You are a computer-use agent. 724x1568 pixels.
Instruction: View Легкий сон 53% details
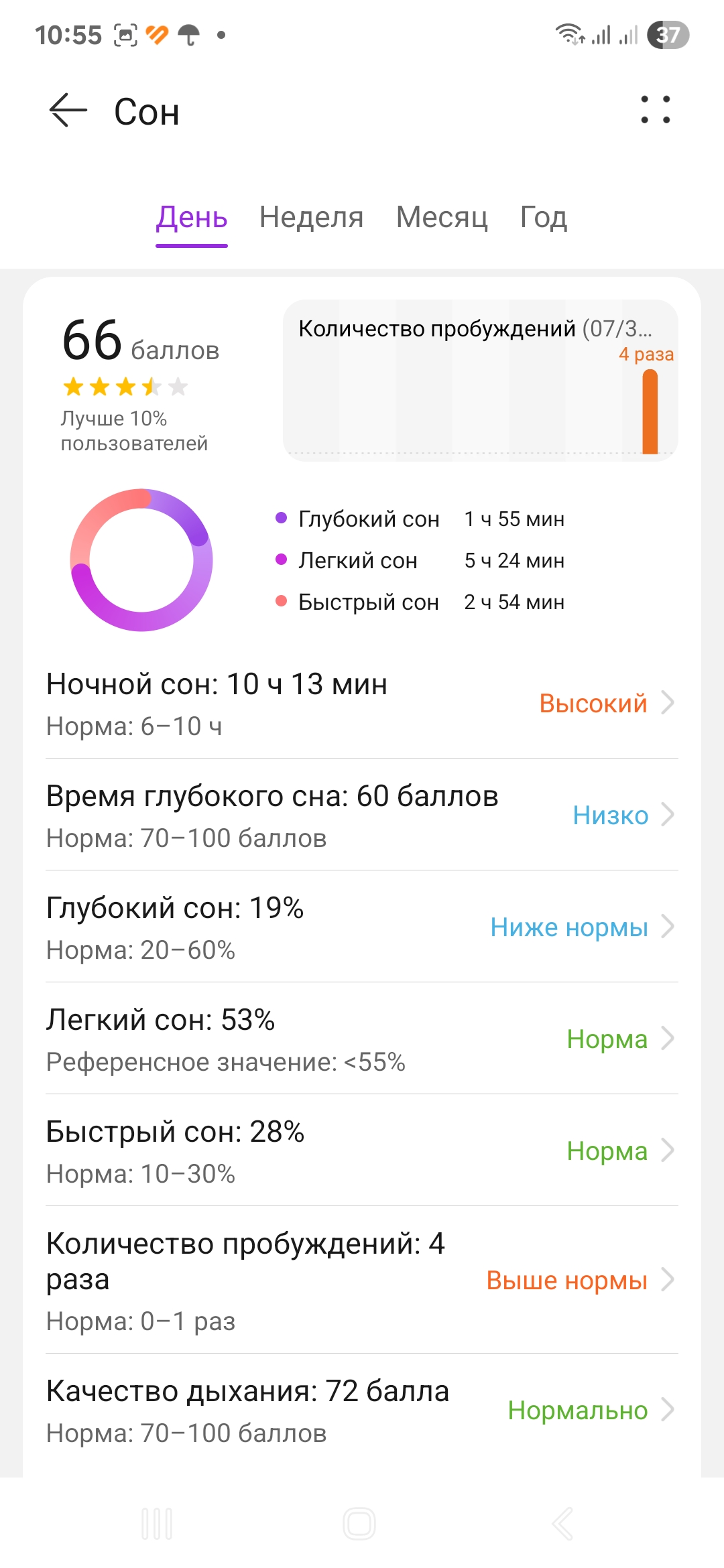click(x=362, y=1039)
